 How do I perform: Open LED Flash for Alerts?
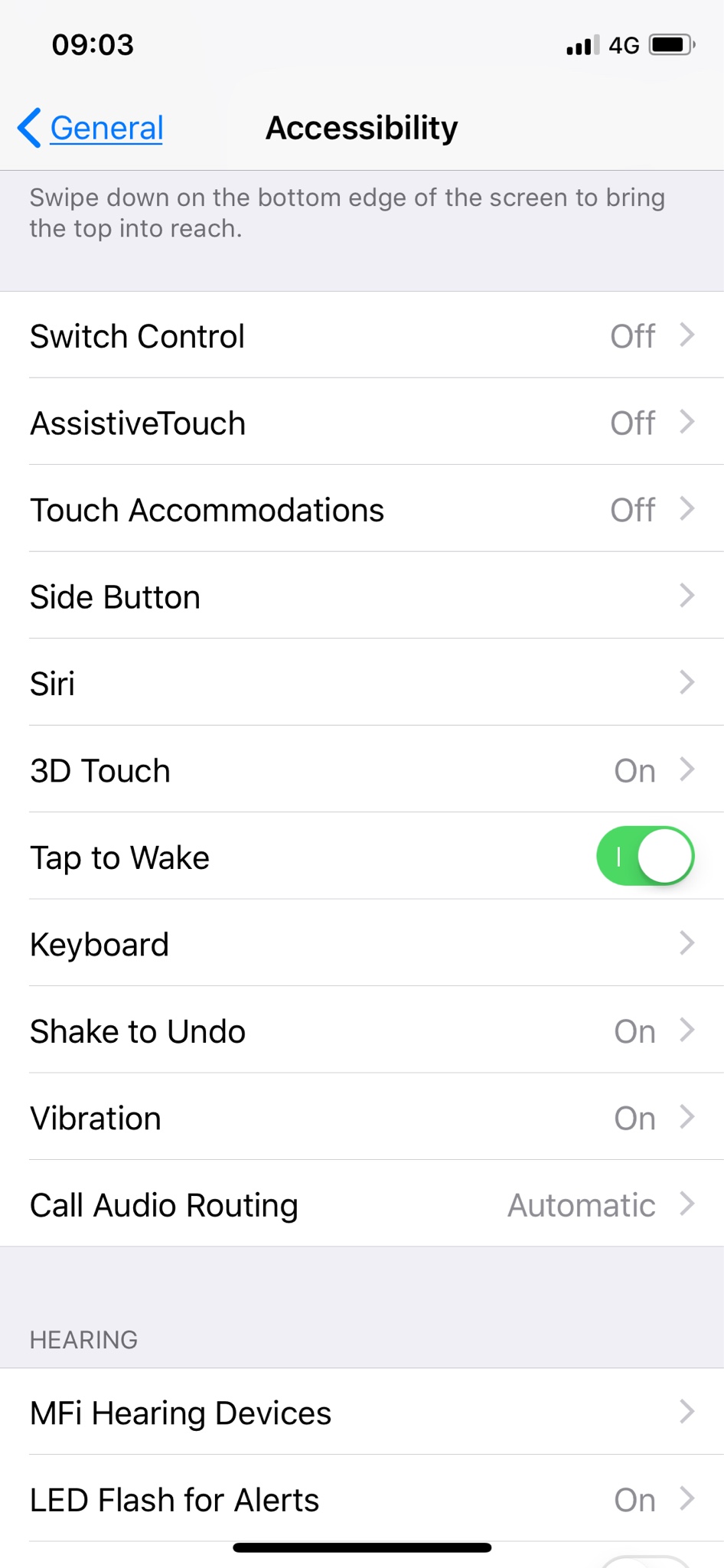point(362,1498)
